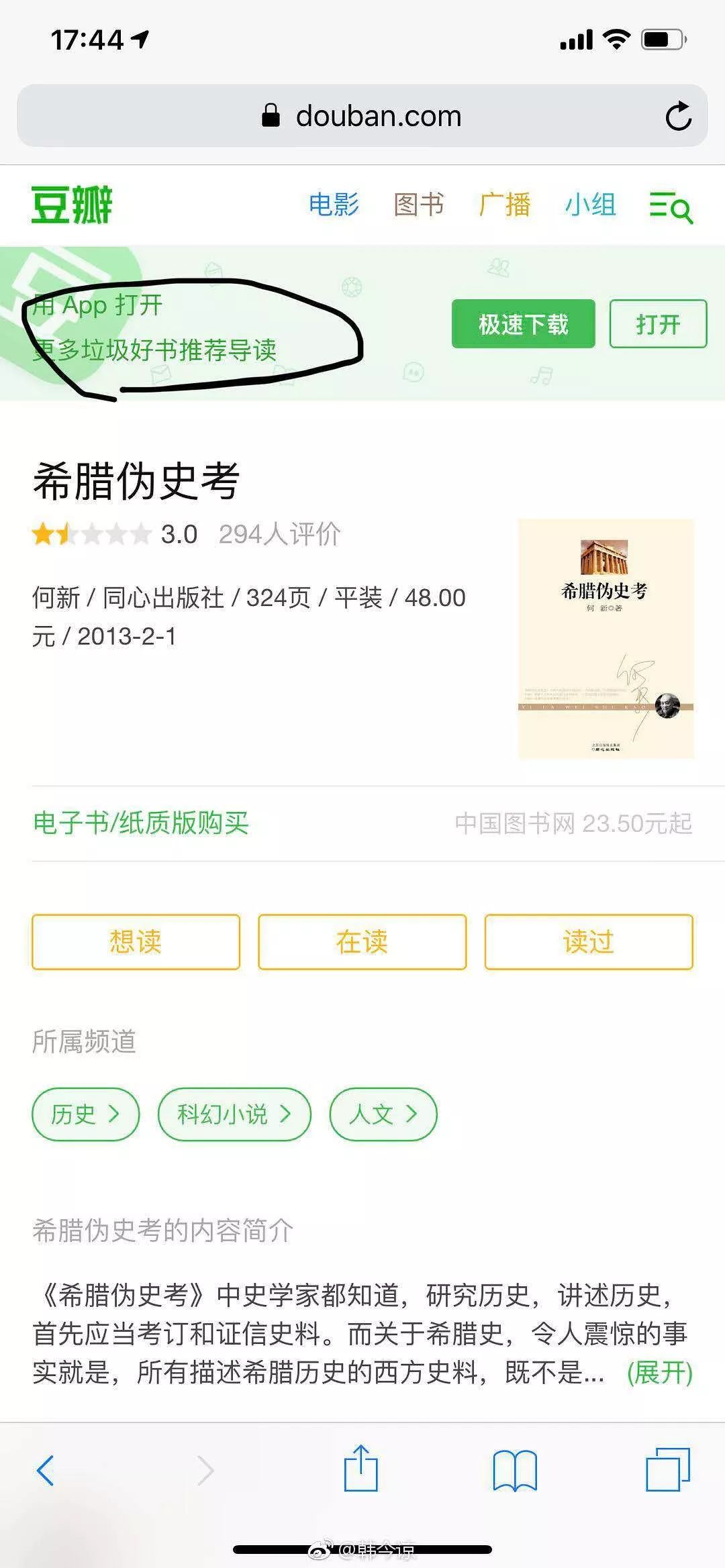
Task: Mark the book as 在读
Action: pyautogui.click(x=362, y=942)
